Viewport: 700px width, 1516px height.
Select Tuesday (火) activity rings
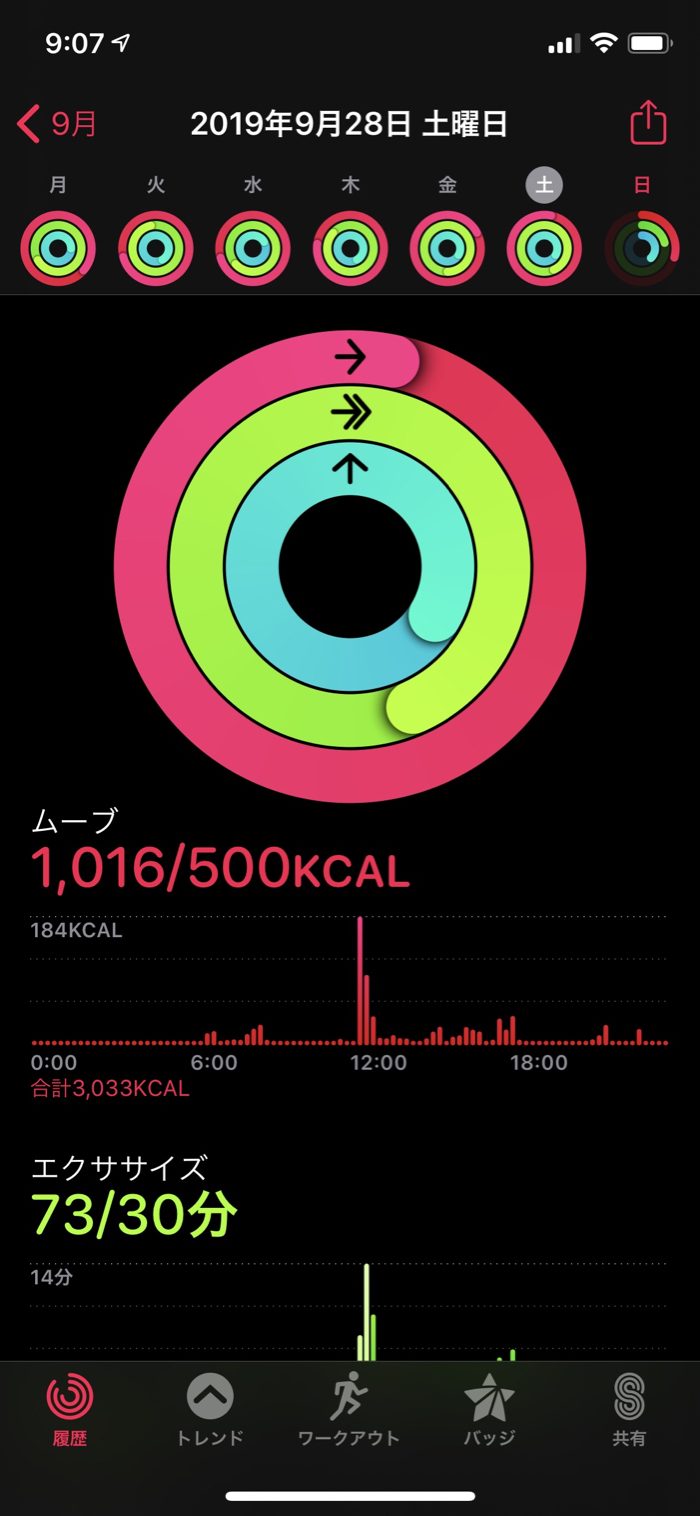[155, 249]
